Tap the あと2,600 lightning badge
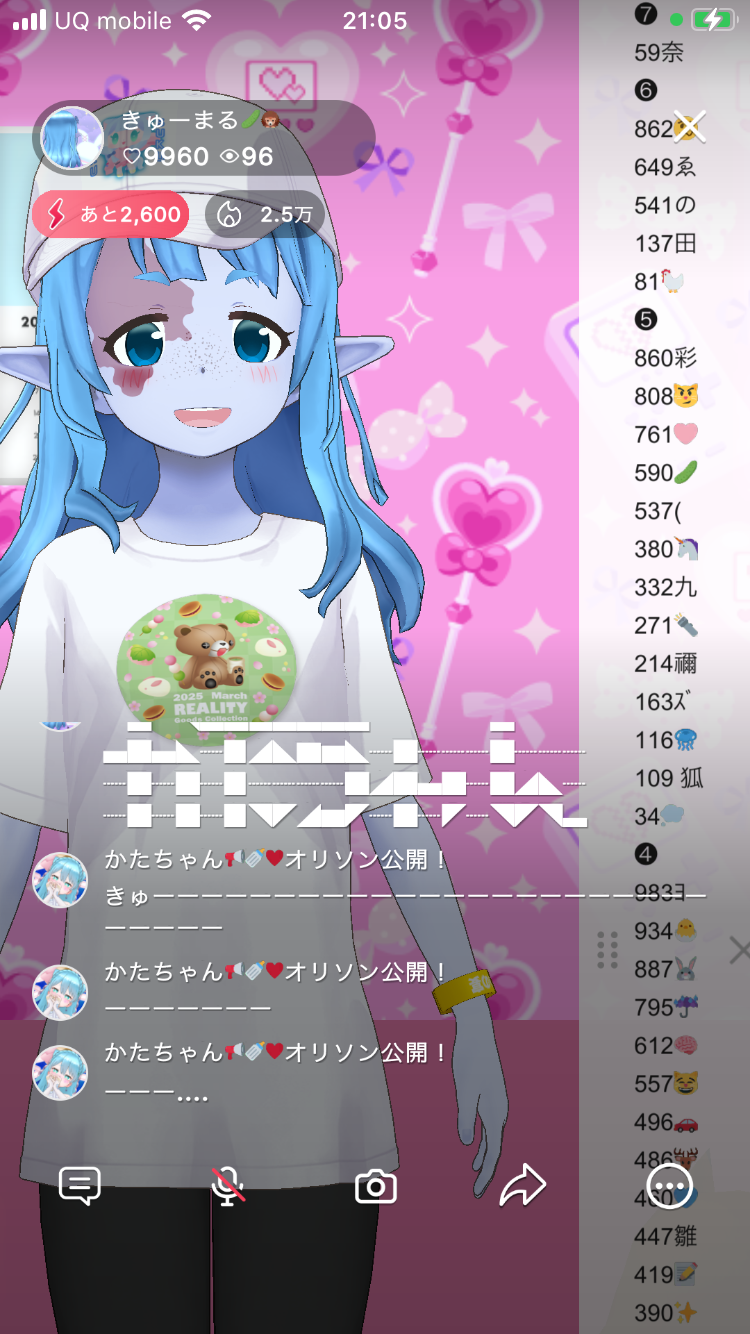Image resolution: width=750 pixels, height=1334 pixels. pos(110,214)
